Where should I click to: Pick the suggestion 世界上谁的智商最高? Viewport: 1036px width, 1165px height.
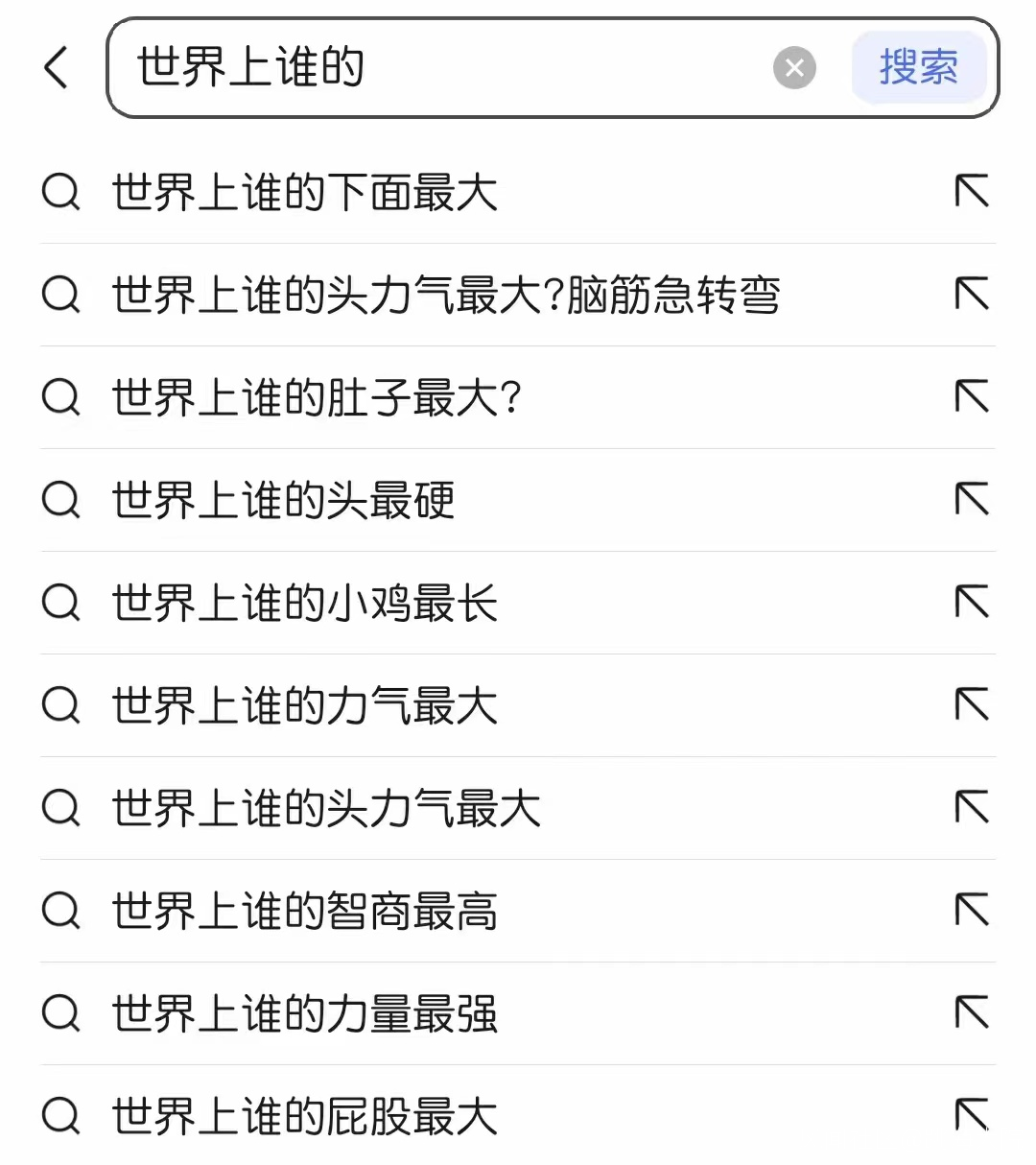(304, 911)
